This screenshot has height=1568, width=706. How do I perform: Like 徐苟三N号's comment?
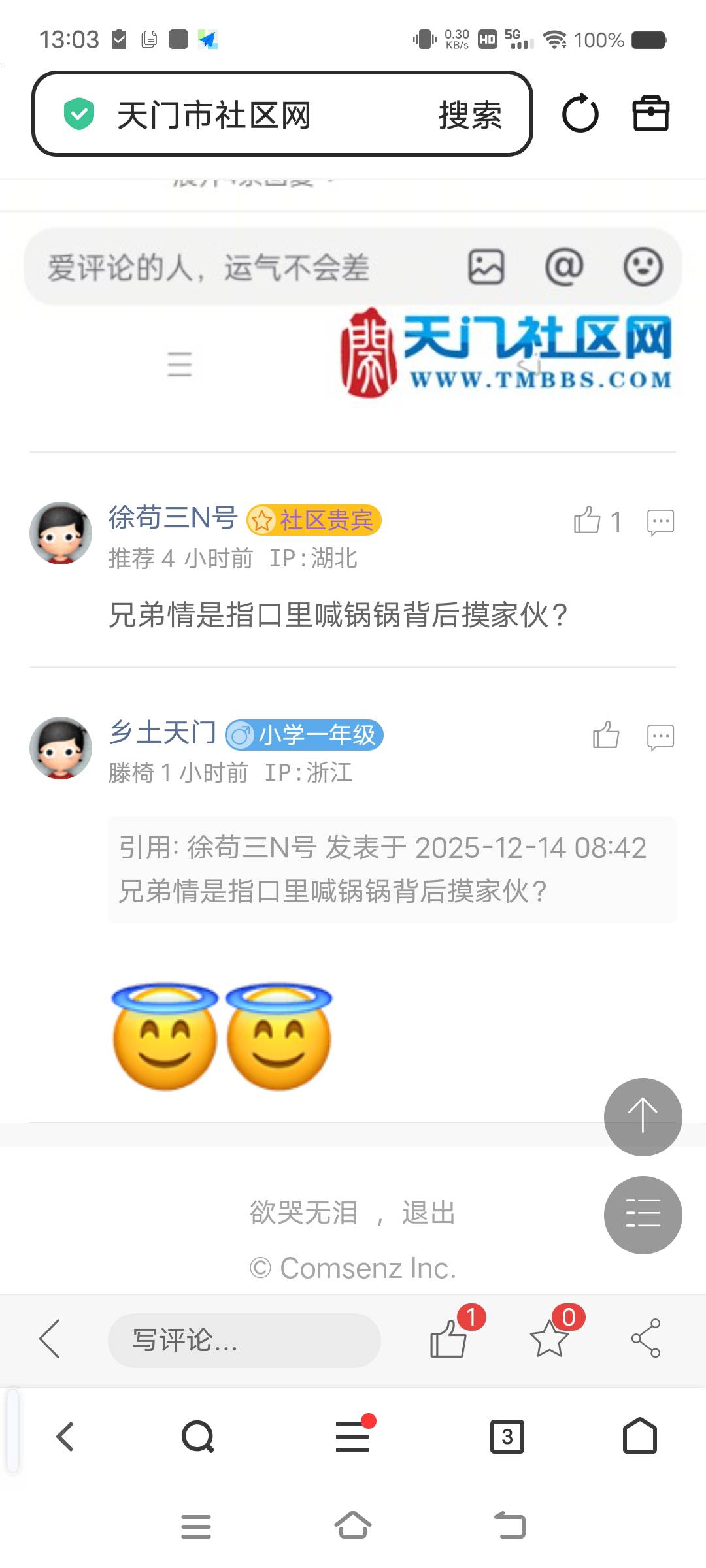[588, 521]
